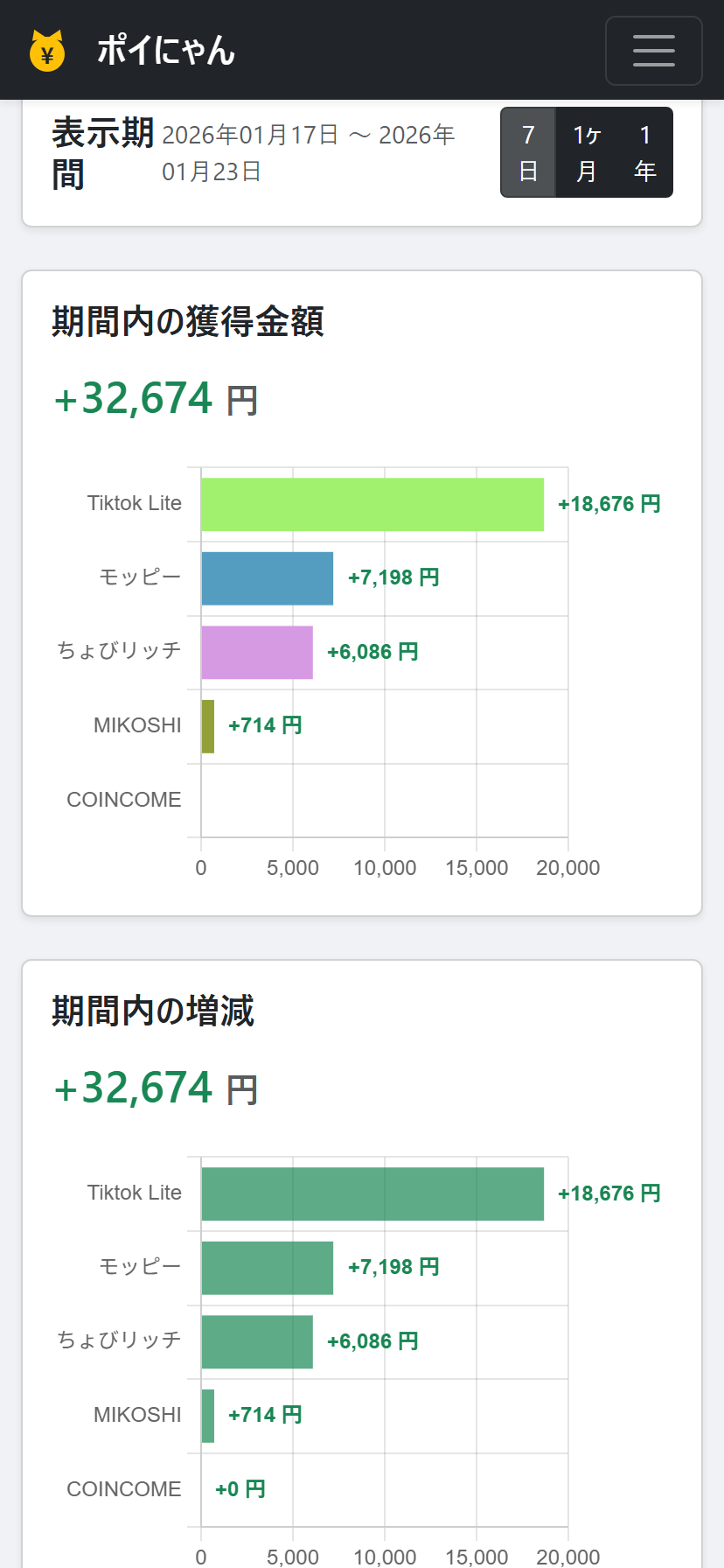Select the モッピー bar in earnings chart
The image size is (724, 1568).
tap(267, 577)
